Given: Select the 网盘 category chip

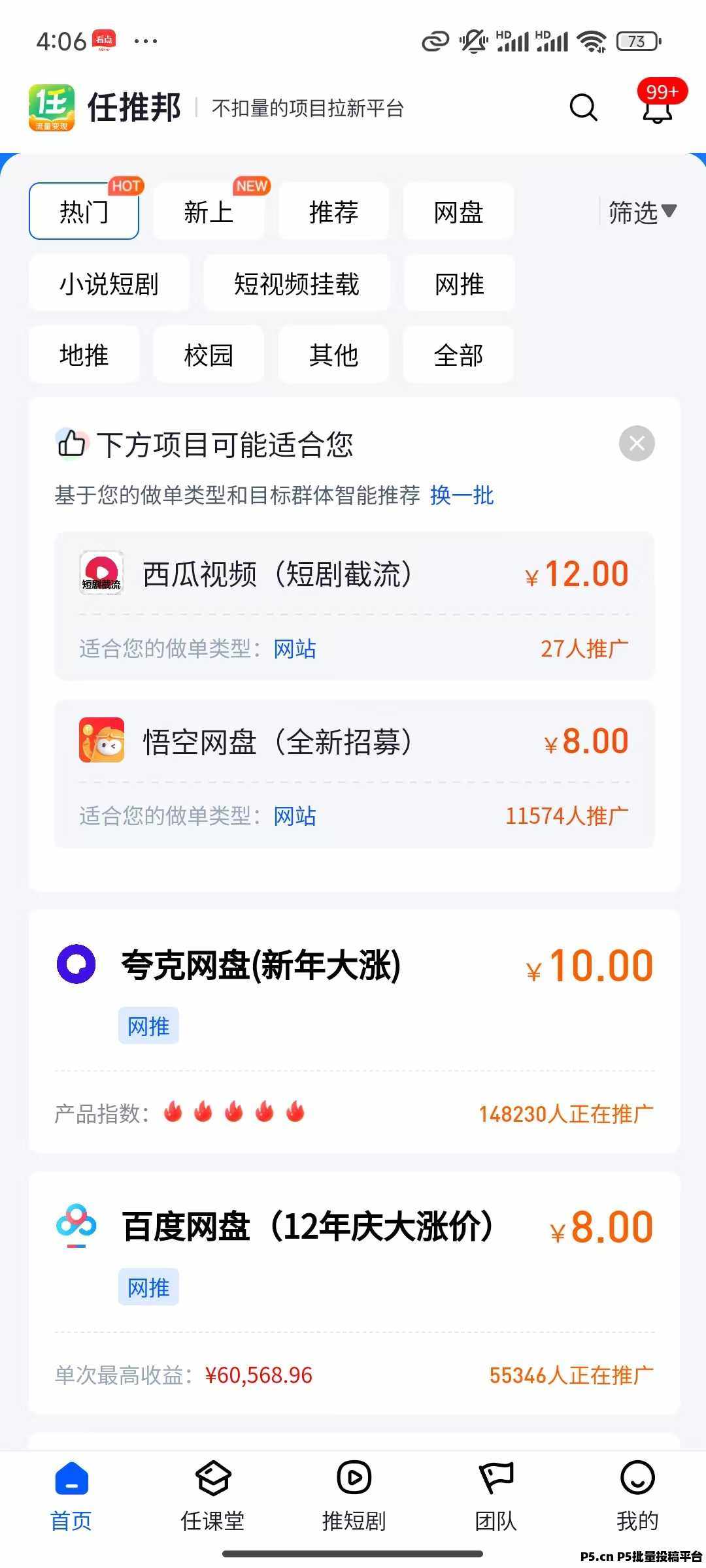Looking at the screenshot, I should 458,212.
